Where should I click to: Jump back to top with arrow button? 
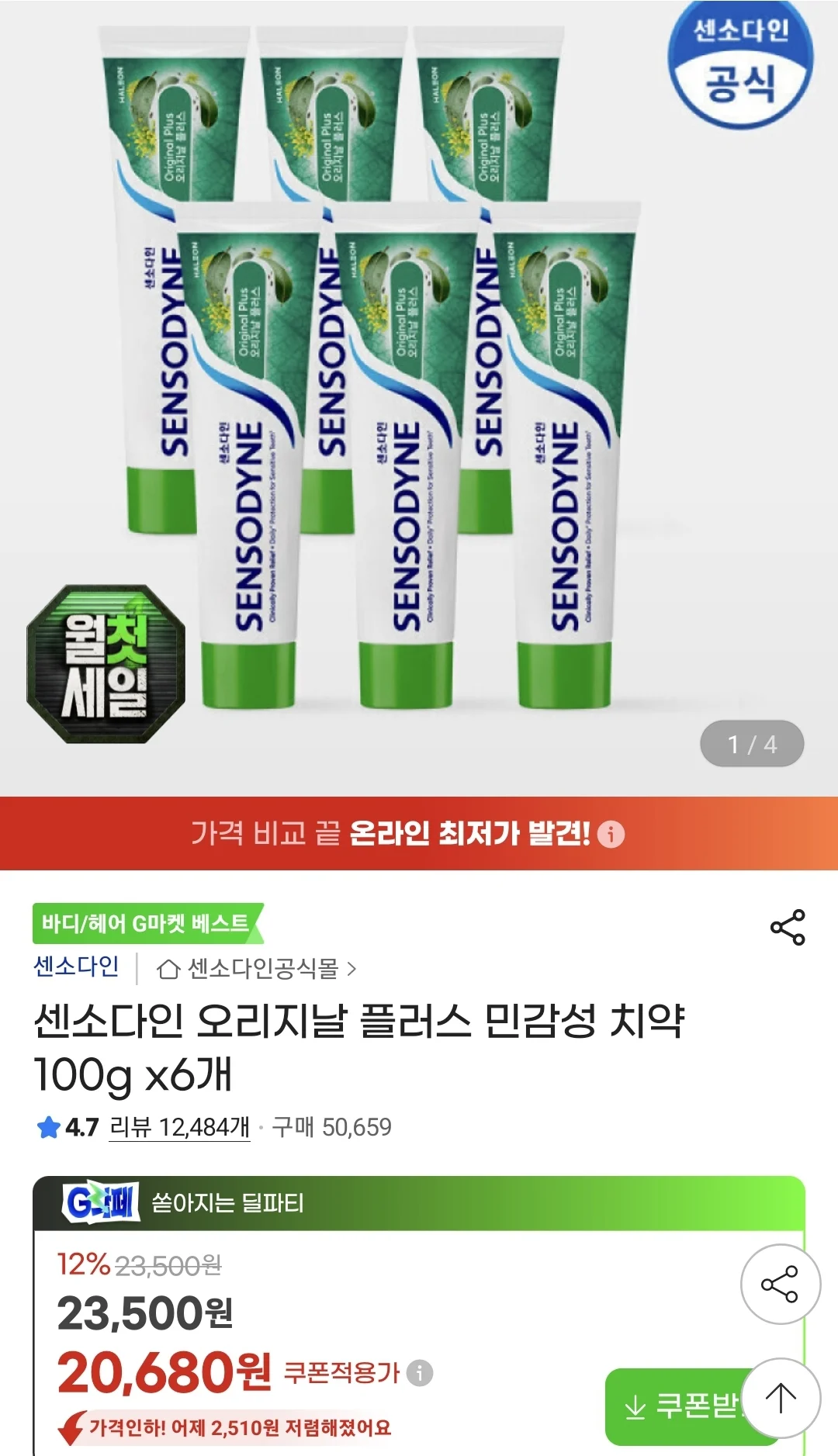coord(781,1397)
